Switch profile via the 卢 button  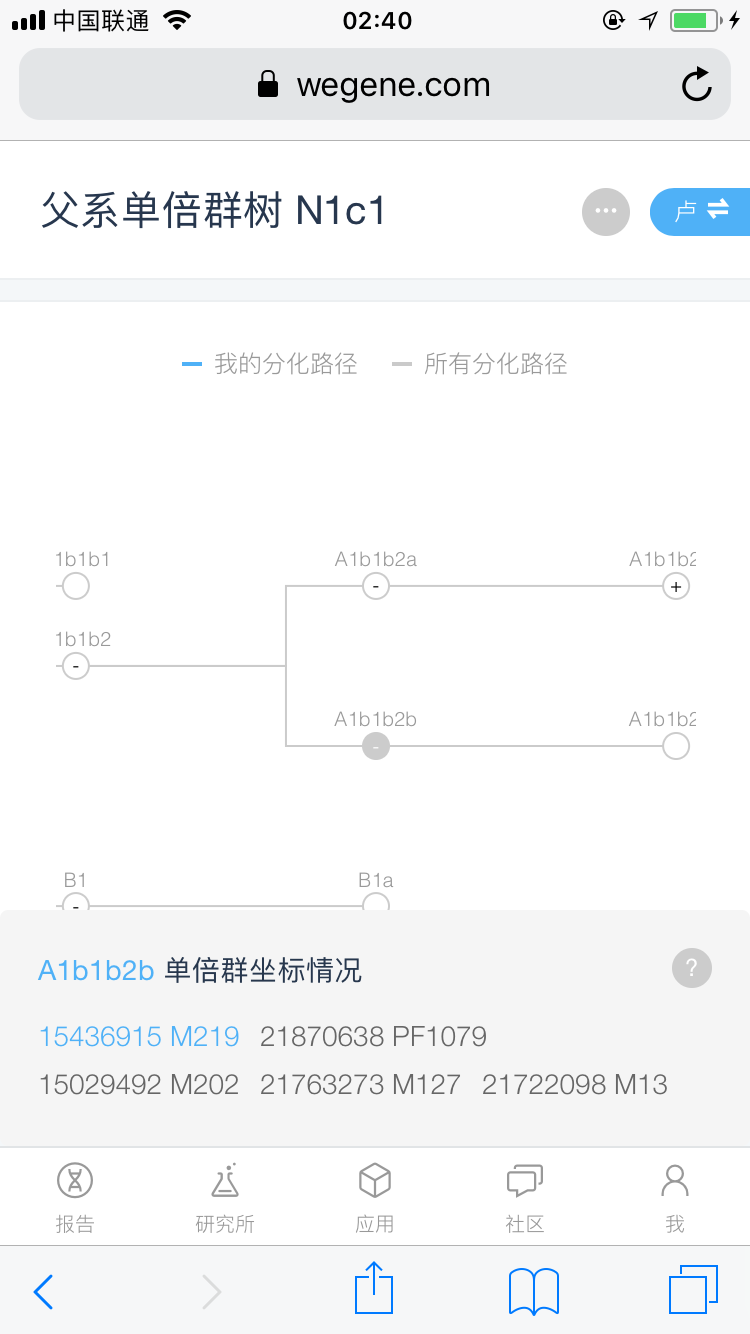pos(700,212)
